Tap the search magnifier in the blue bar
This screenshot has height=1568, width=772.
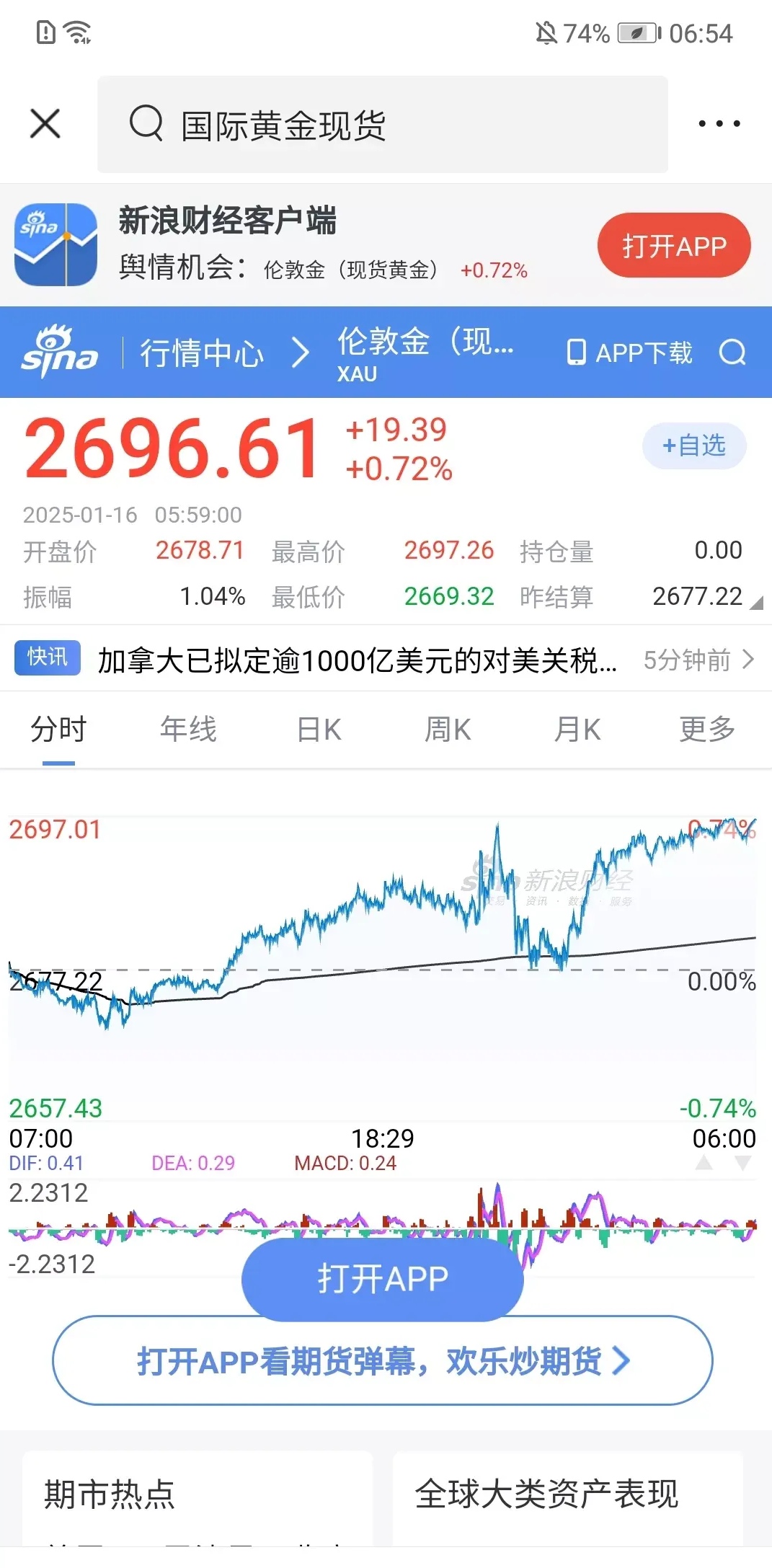pyautogui.click(x=734, y=353)
